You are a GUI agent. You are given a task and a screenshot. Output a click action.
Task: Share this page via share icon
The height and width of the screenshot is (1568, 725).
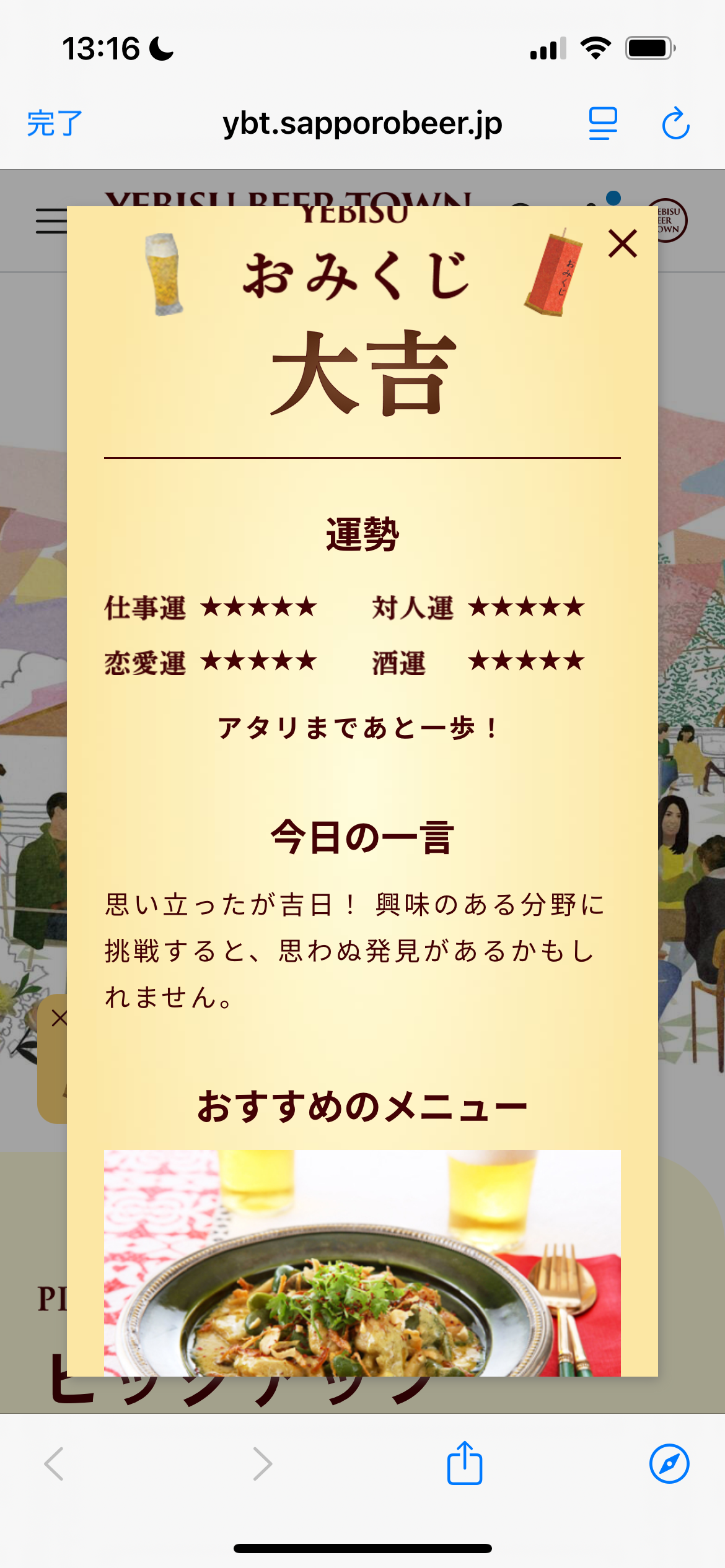[465, 1463]
